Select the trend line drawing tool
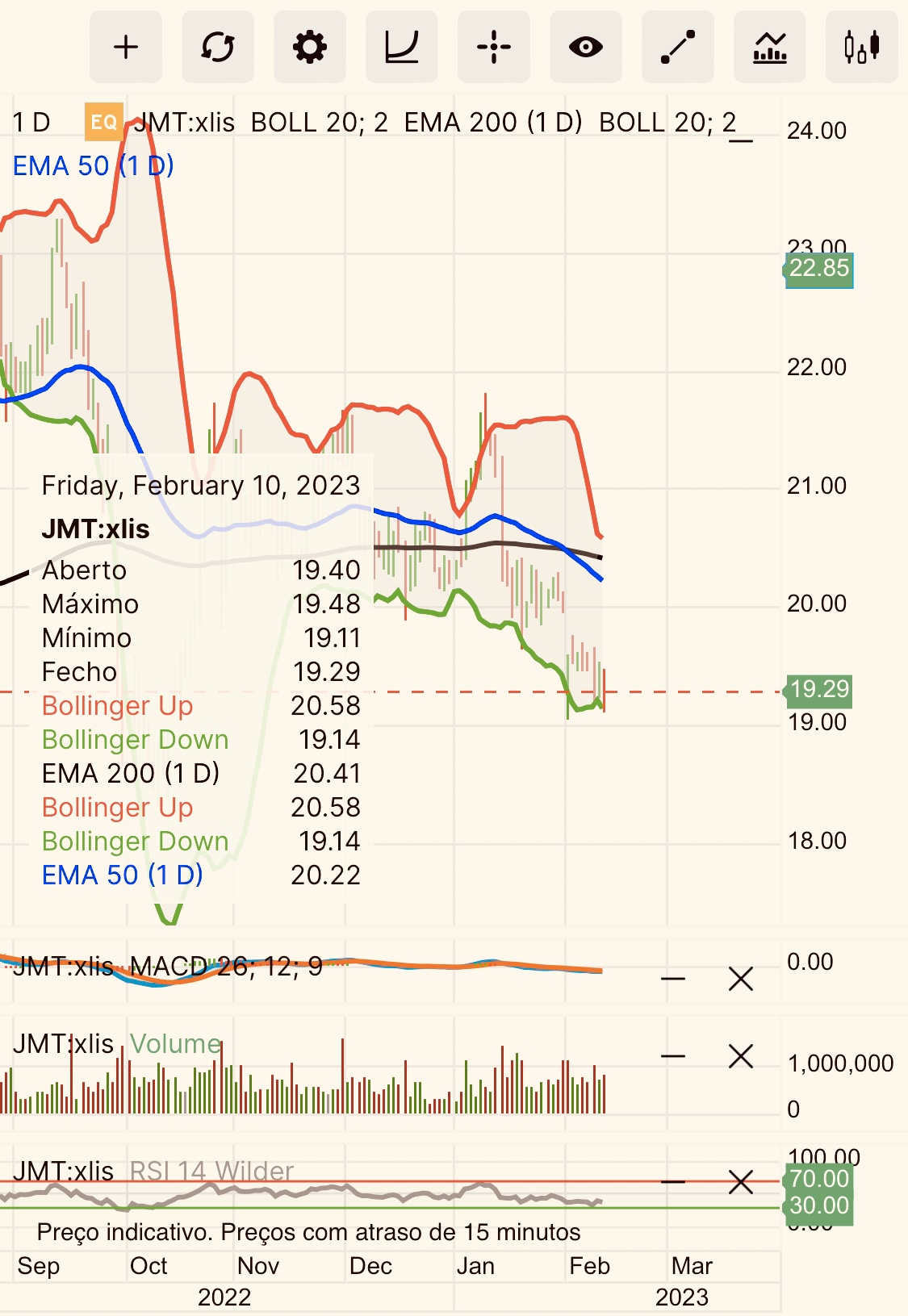 tap(678, 48)
